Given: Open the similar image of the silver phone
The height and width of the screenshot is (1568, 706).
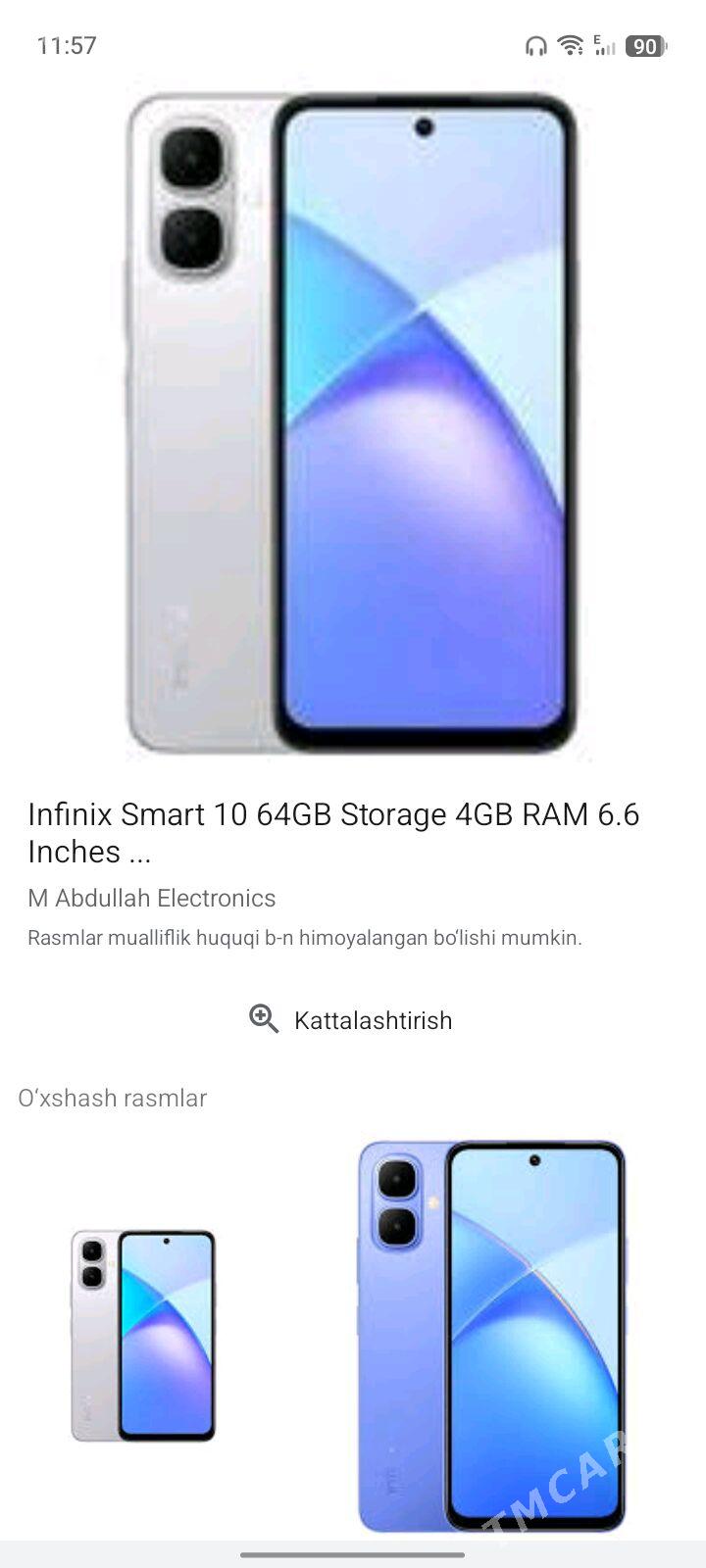Looking at the screenshot, I should coord(143,1335).
